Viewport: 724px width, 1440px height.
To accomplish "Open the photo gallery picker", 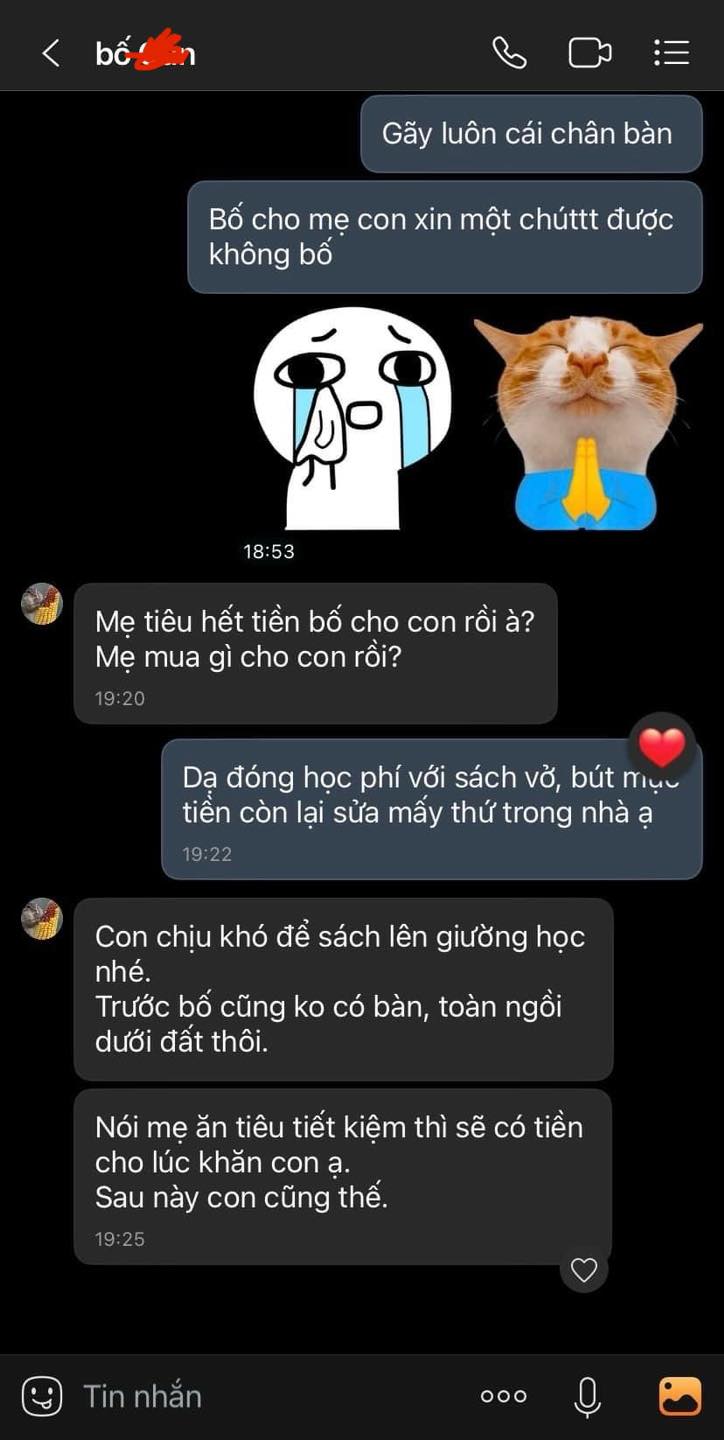I will coord(680,1396).
